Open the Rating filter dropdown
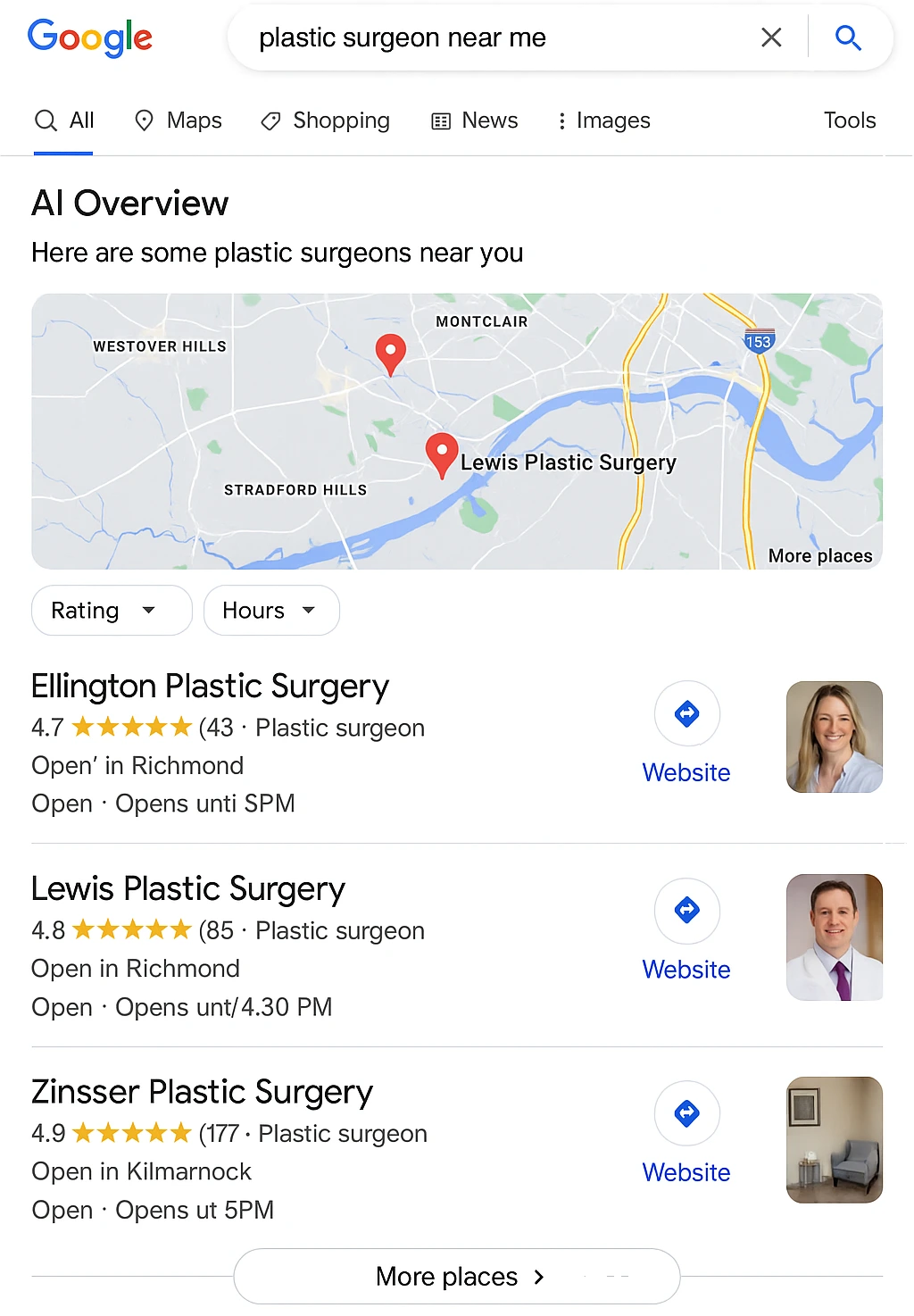Screen dimensions: 914x1316 click(x=111, y=610)
